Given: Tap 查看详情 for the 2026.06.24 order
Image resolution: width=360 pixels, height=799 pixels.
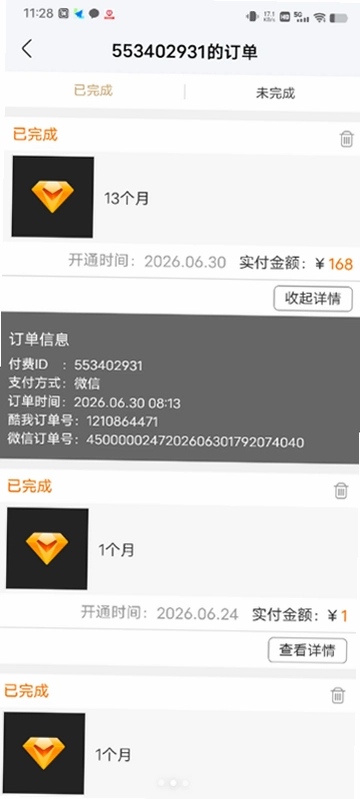Looking at the screenshot, I should [x=307, y=650].
